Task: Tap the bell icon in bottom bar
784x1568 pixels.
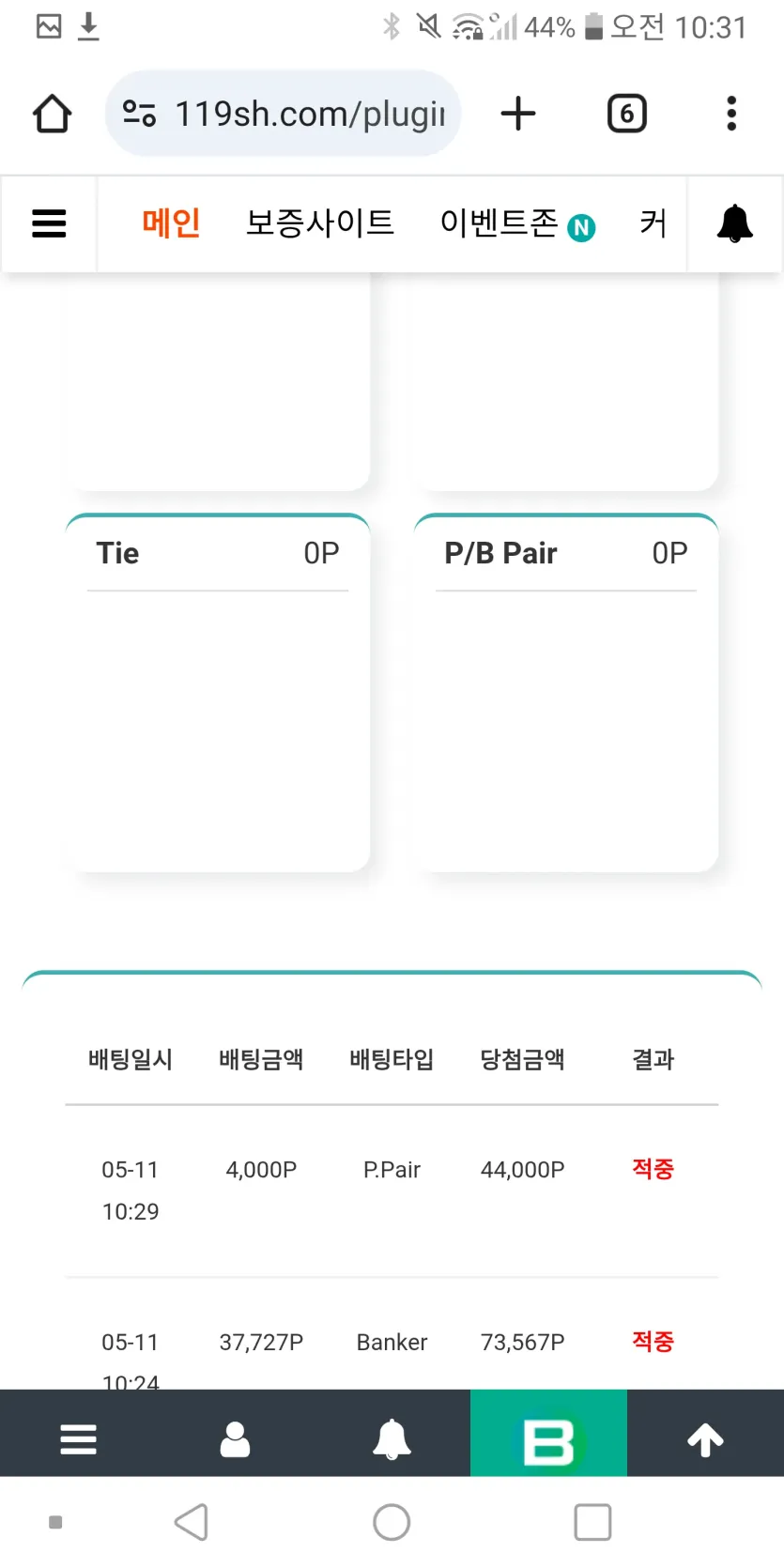Action: (x=392, y=1438)
